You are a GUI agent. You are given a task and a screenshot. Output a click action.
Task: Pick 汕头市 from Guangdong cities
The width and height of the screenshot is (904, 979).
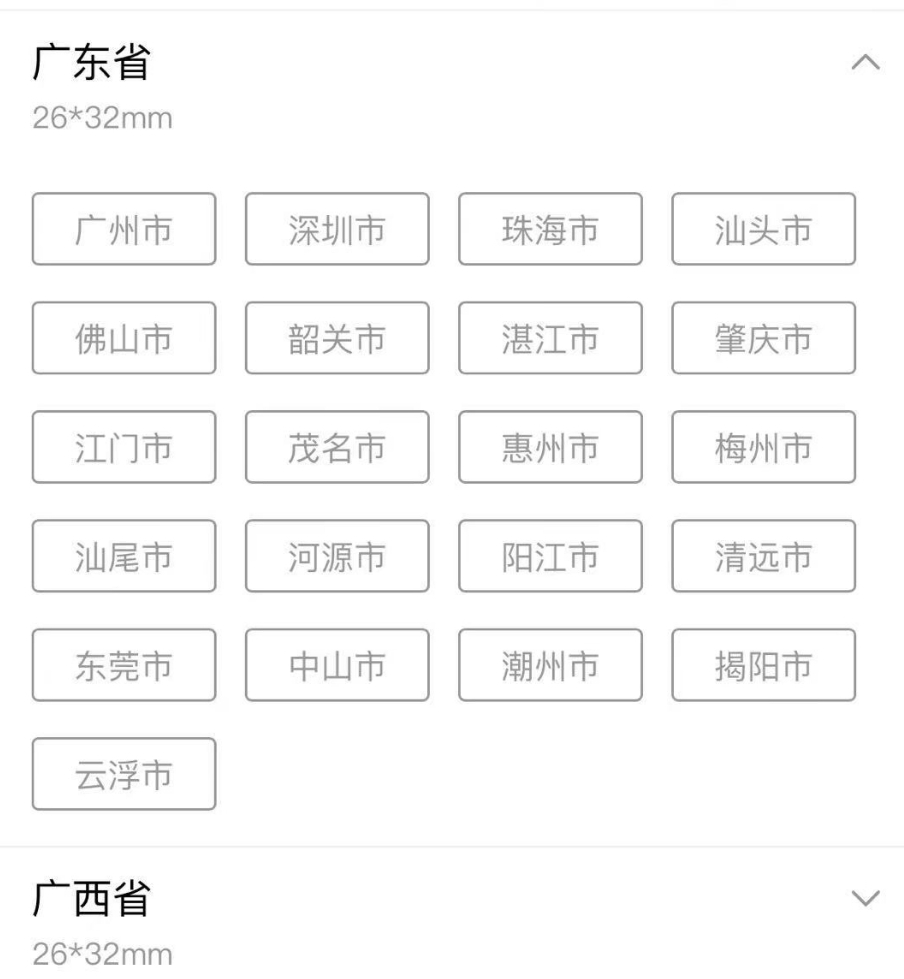[x=763, y=229]
